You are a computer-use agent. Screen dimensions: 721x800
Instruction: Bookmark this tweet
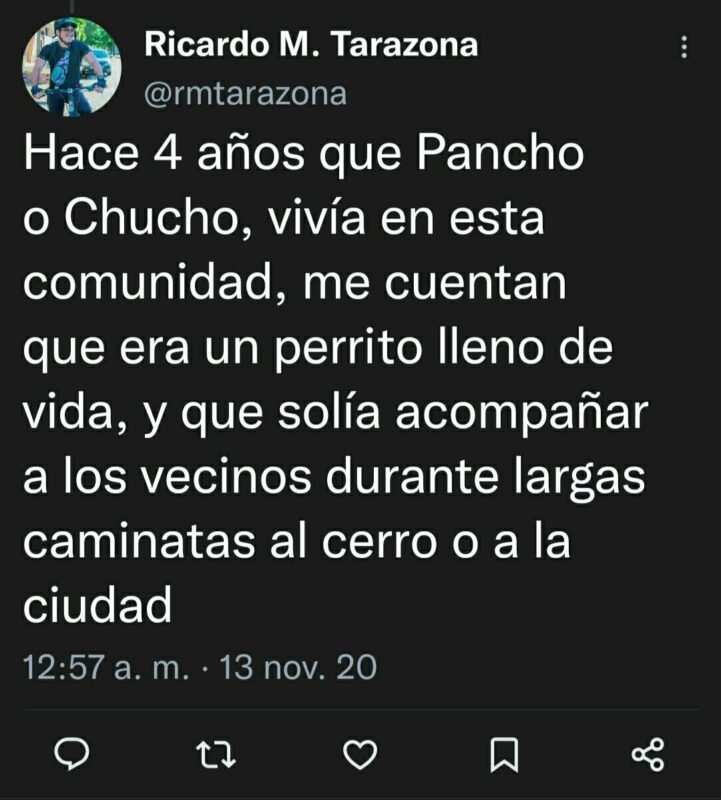point(505,753)
